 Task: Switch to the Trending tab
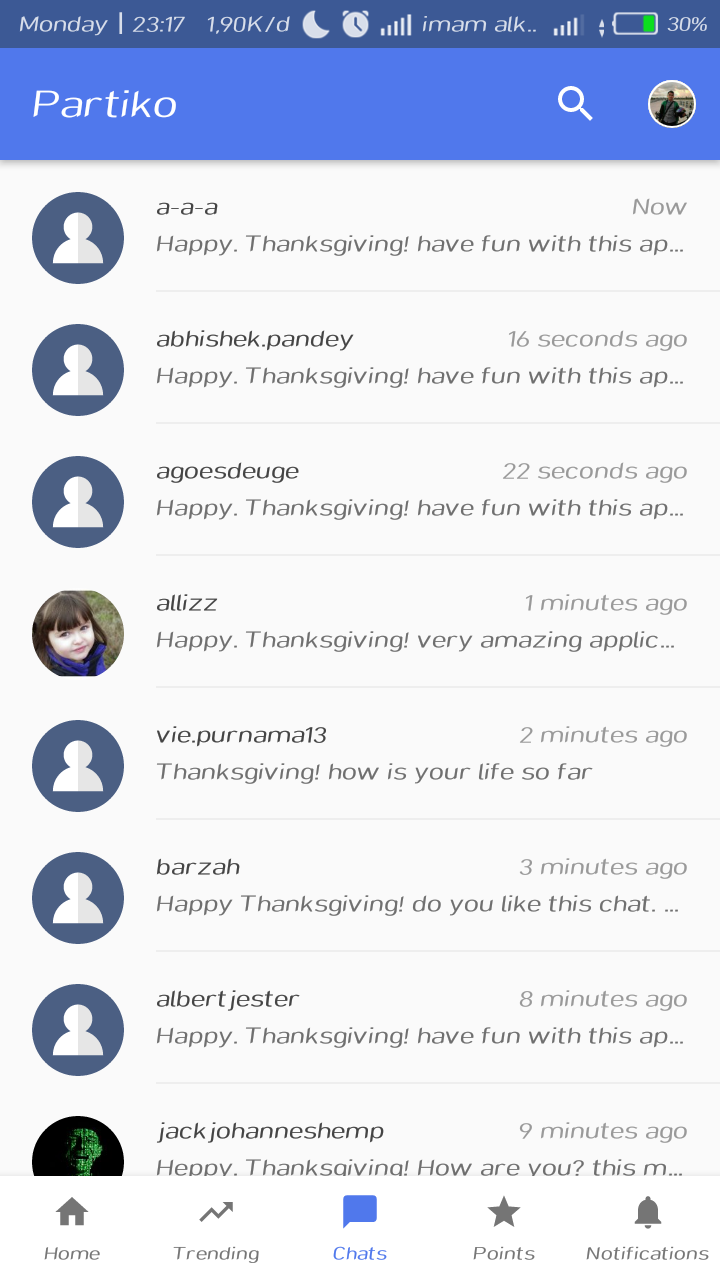216,1229
